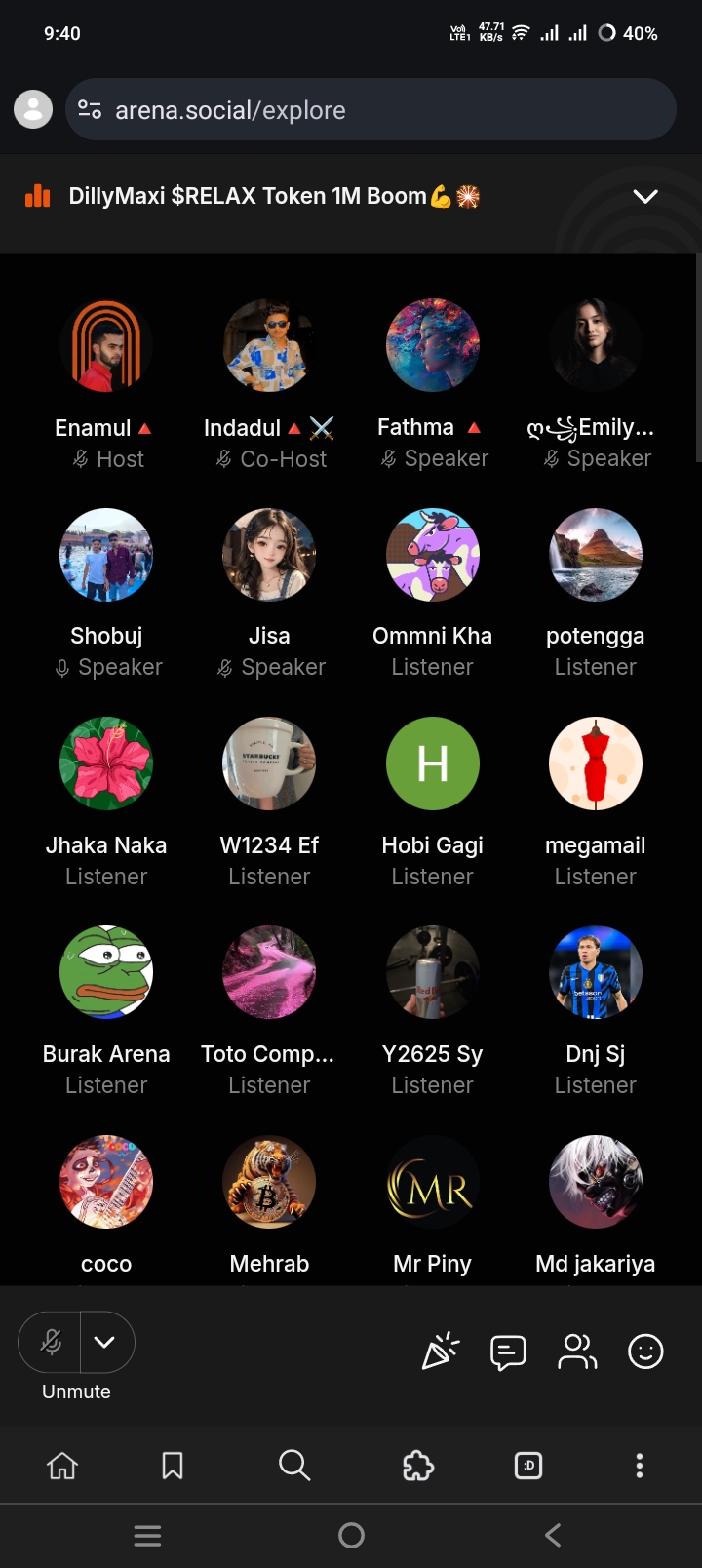Screen dimensions: 702x1568
Task: Open the room chat messages
Action: coord(508,1352)
